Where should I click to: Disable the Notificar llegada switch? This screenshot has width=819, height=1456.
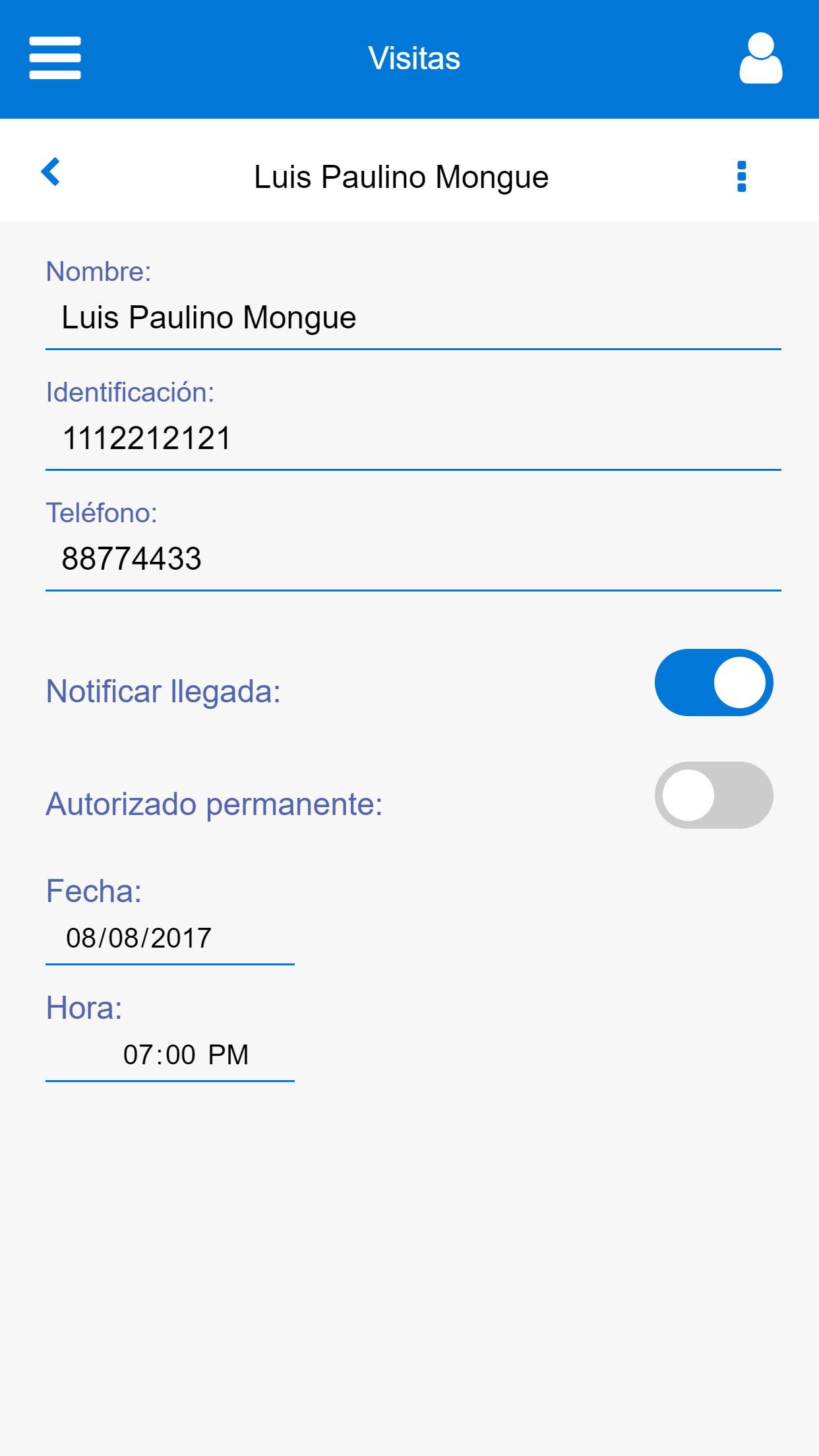[x=713, y=682]
